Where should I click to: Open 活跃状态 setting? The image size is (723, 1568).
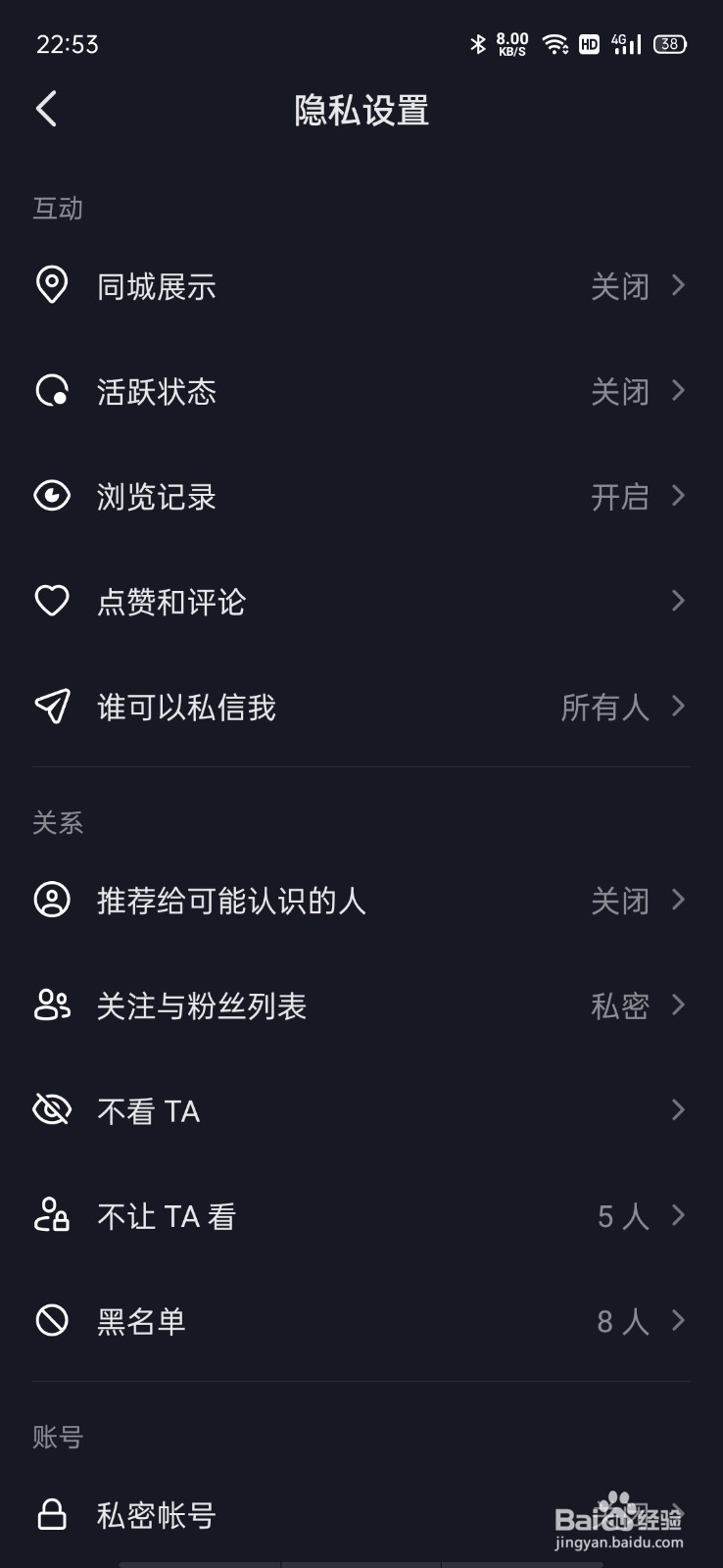tap(361, 392)
